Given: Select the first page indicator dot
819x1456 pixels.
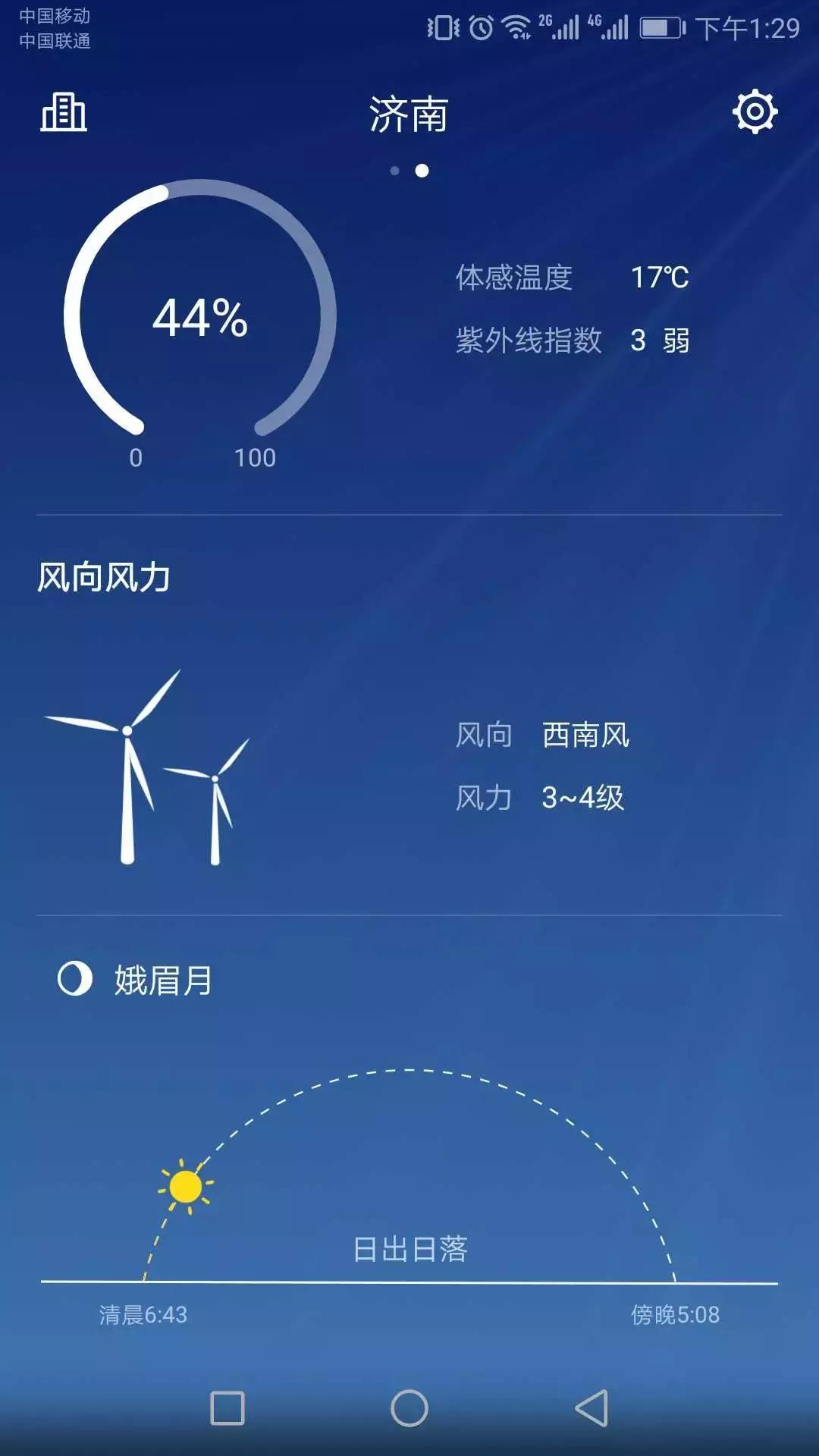Looking at the screenshot, I should 396,168.
